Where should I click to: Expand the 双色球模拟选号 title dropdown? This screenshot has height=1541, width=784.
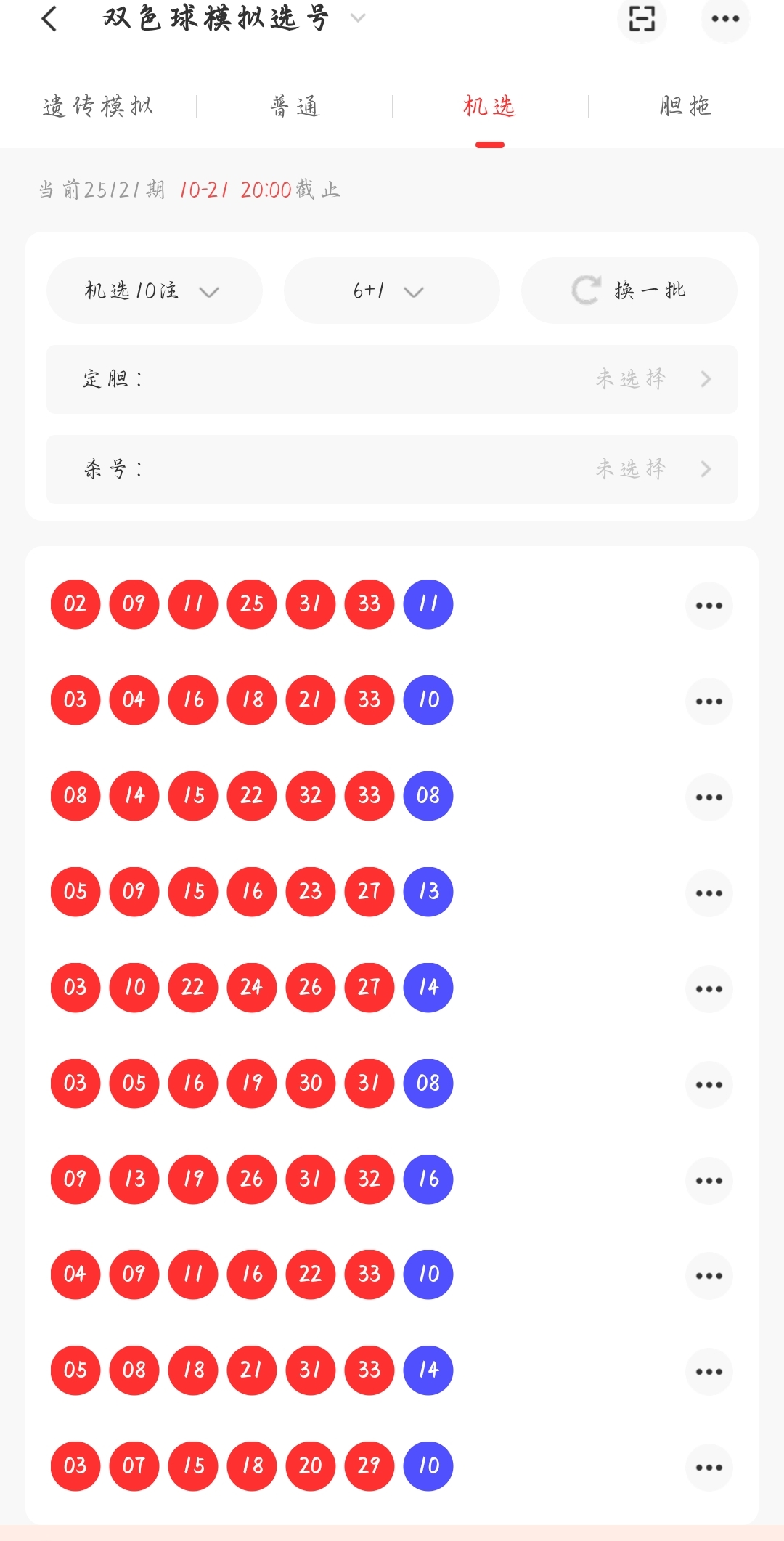357,18
